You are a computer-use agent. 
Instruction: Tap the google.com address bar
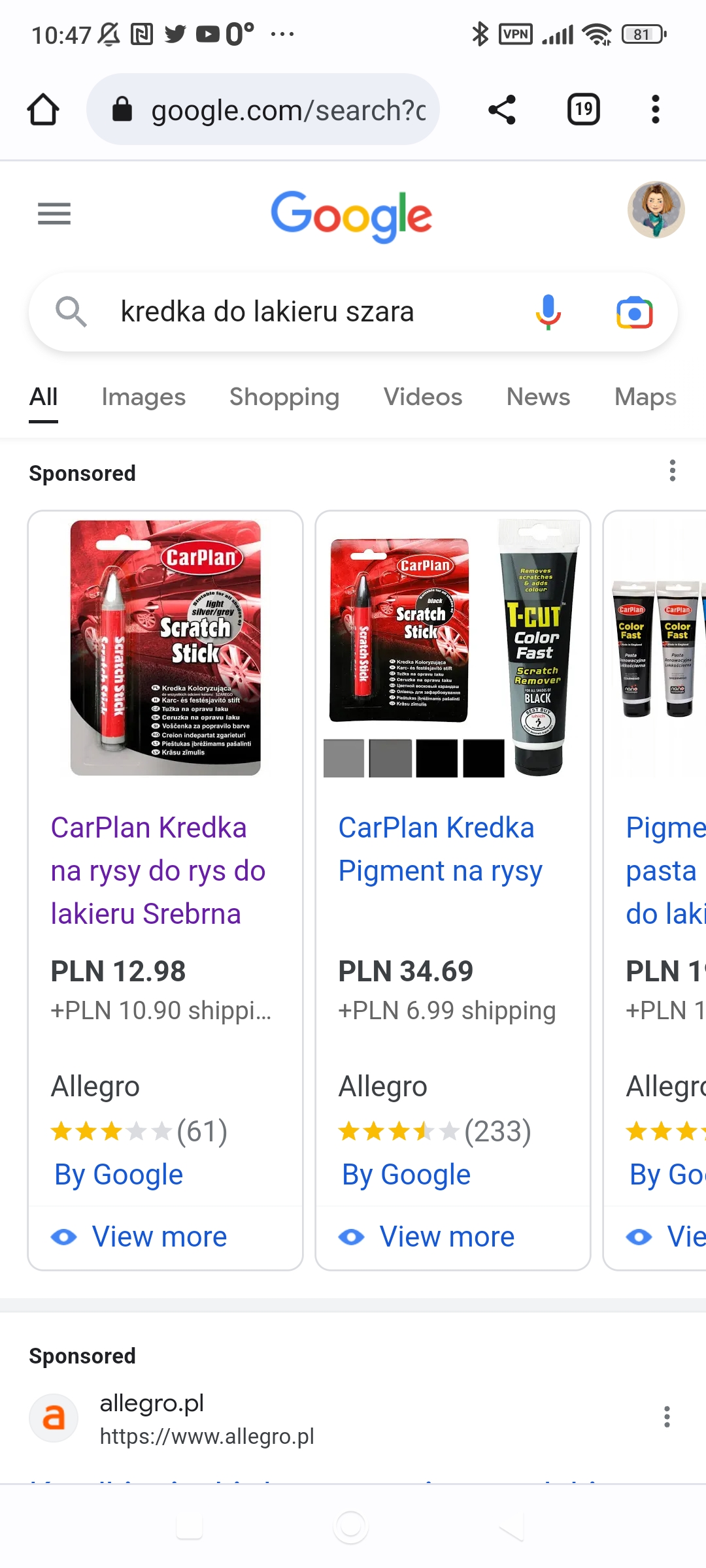[x=263, y=109]
